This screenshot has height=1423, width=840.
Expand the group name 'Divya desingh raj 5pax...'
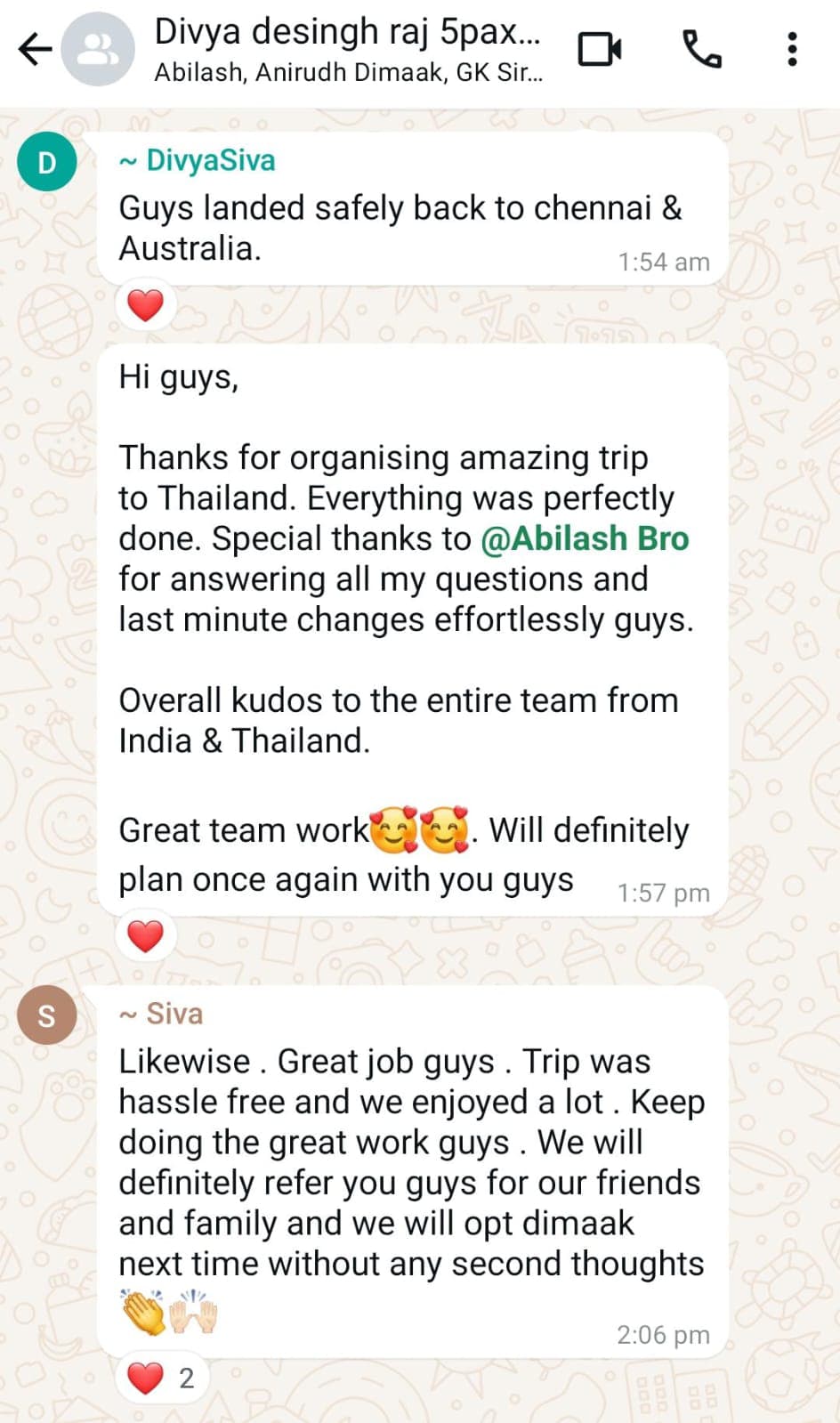pos(351,31)
